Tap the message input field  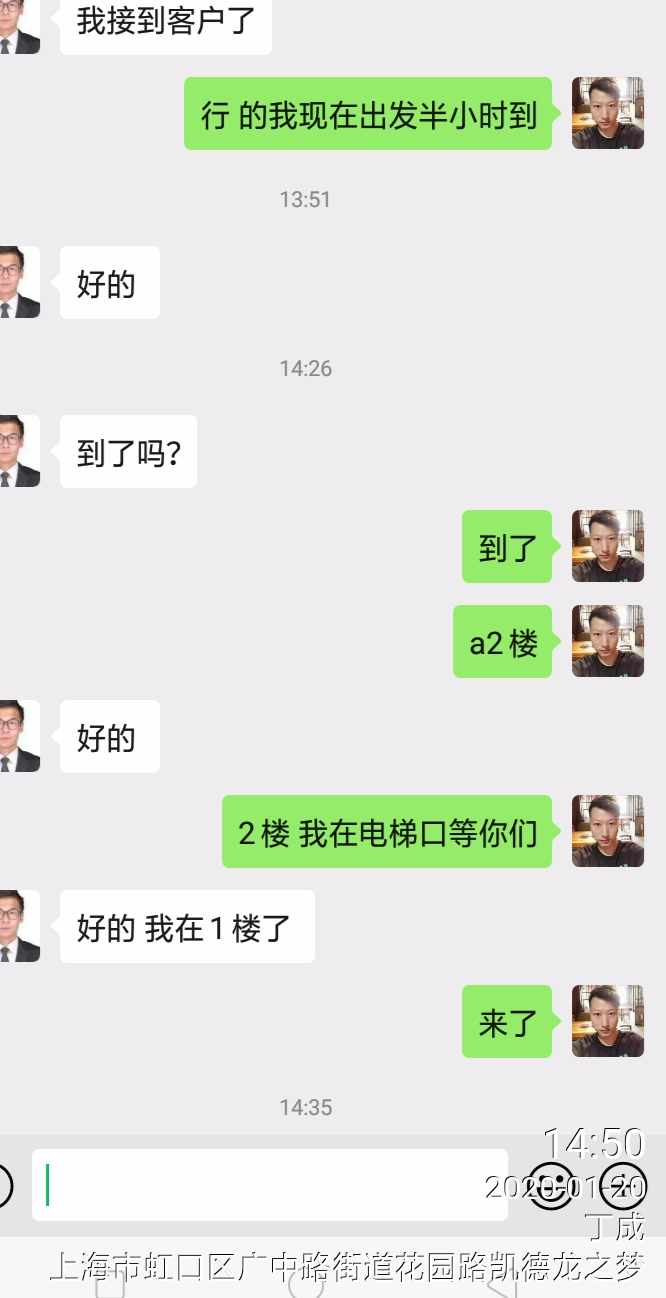click(x=270, y=1185)
